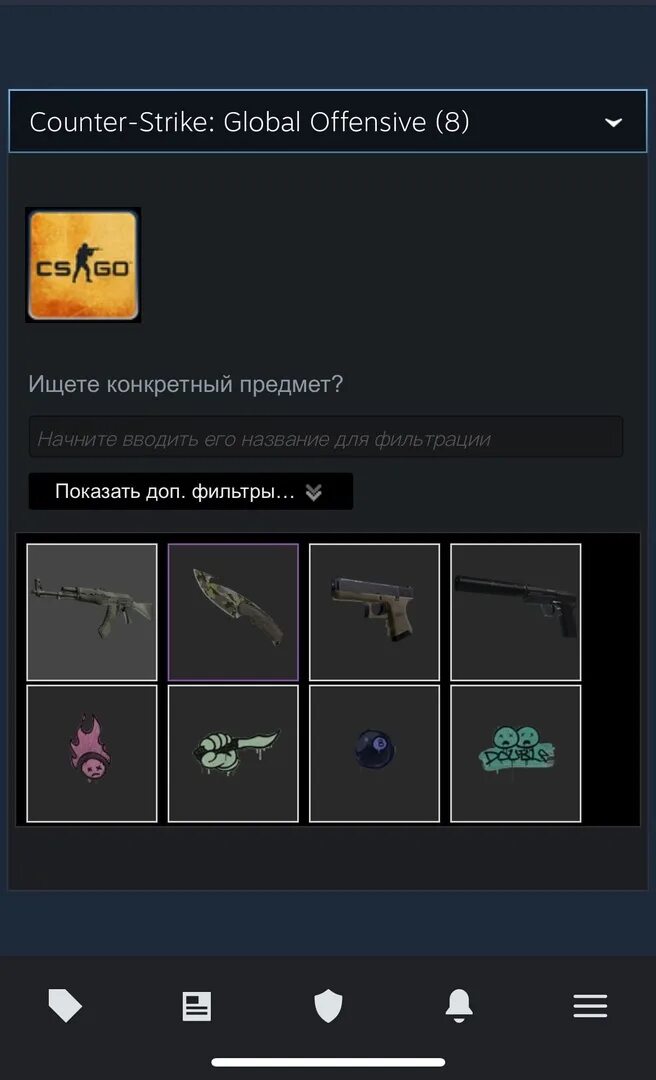Open the store tag tab
656x1080 pixels.
[x=65, y=1006]
